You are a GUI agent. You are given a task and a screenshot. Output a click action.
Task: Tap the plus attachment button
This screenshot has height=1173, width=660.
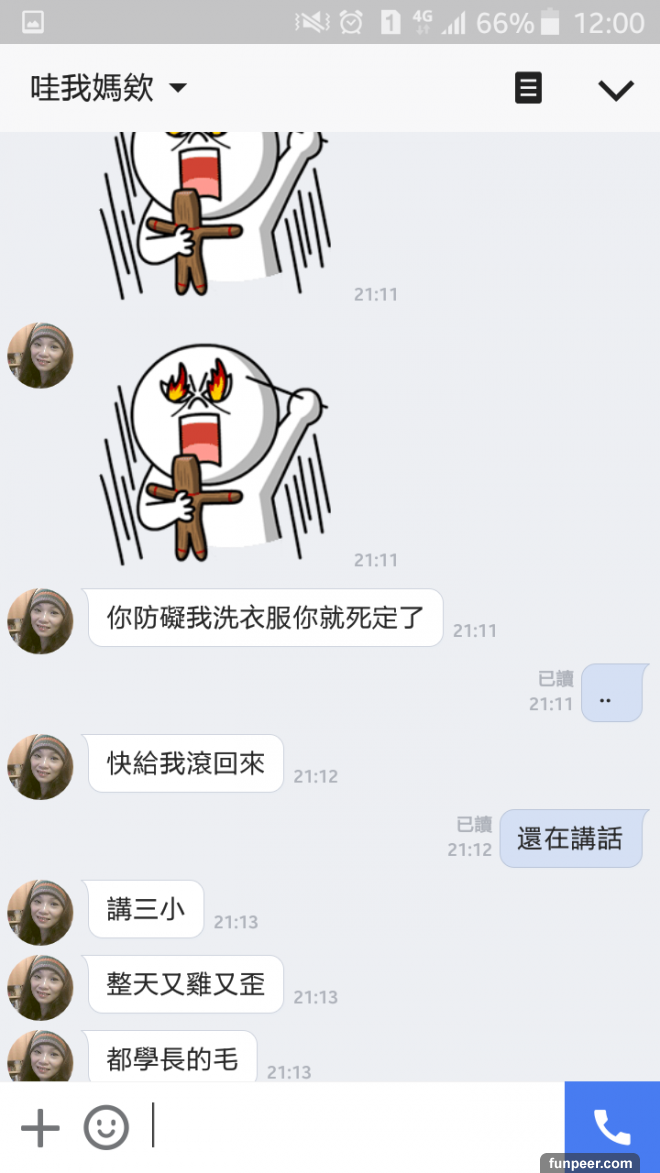tap(40, 1128)
